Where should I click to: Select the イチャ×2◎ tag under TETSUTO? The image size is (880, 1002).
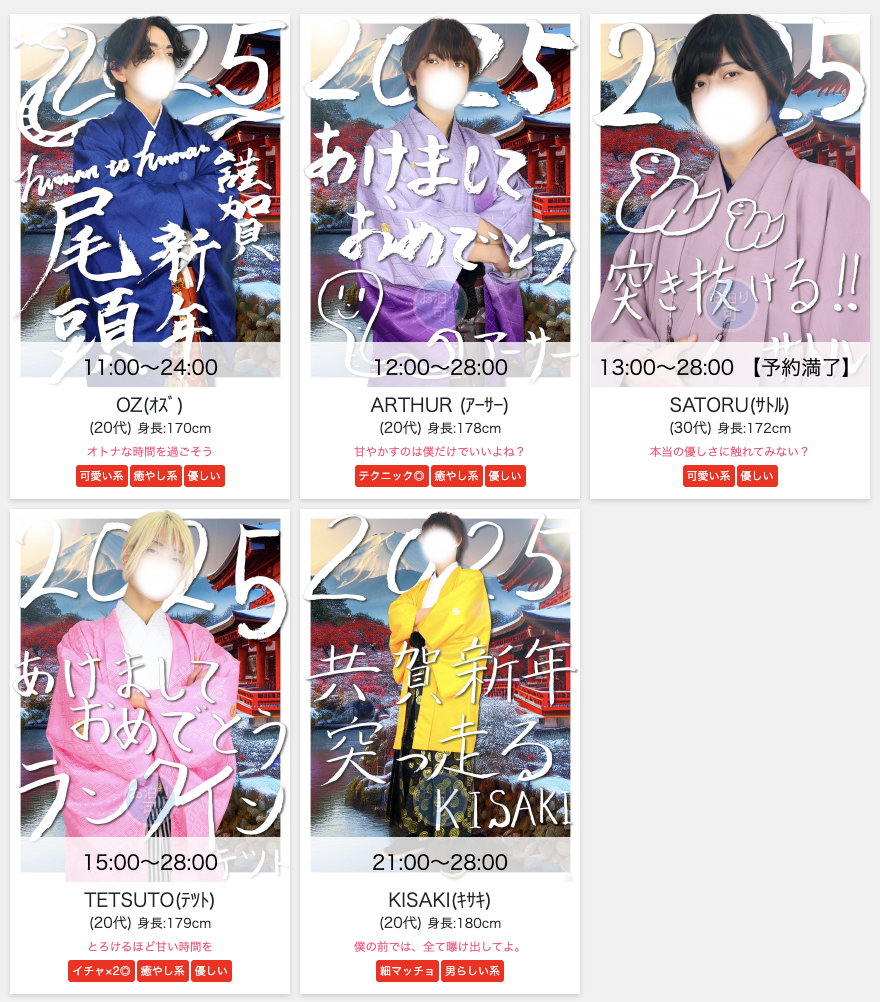[101, 970]
